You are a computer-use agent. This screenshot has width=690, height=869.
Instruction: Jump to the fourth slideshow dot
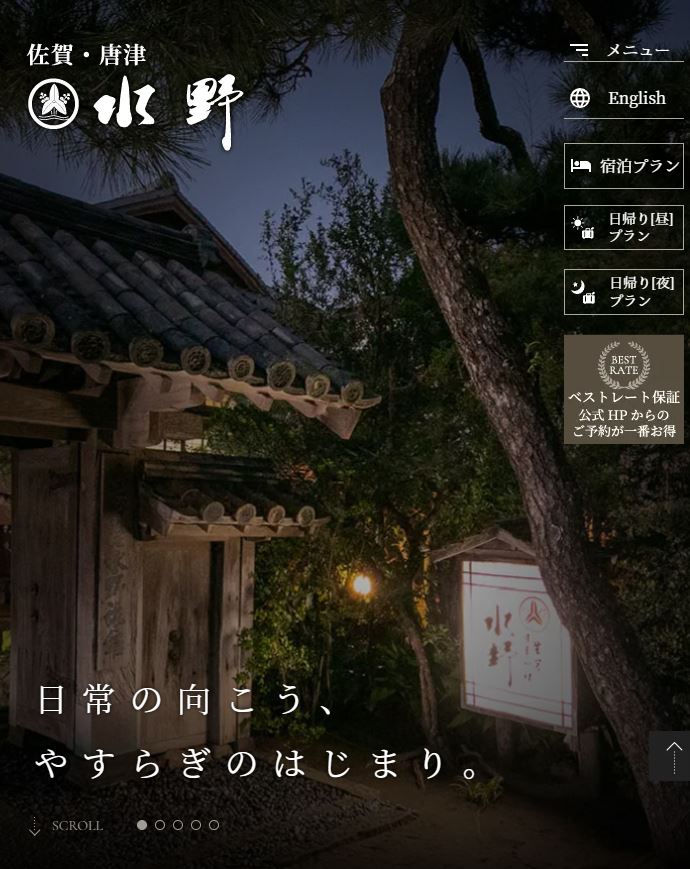click(x=196, y=825)
